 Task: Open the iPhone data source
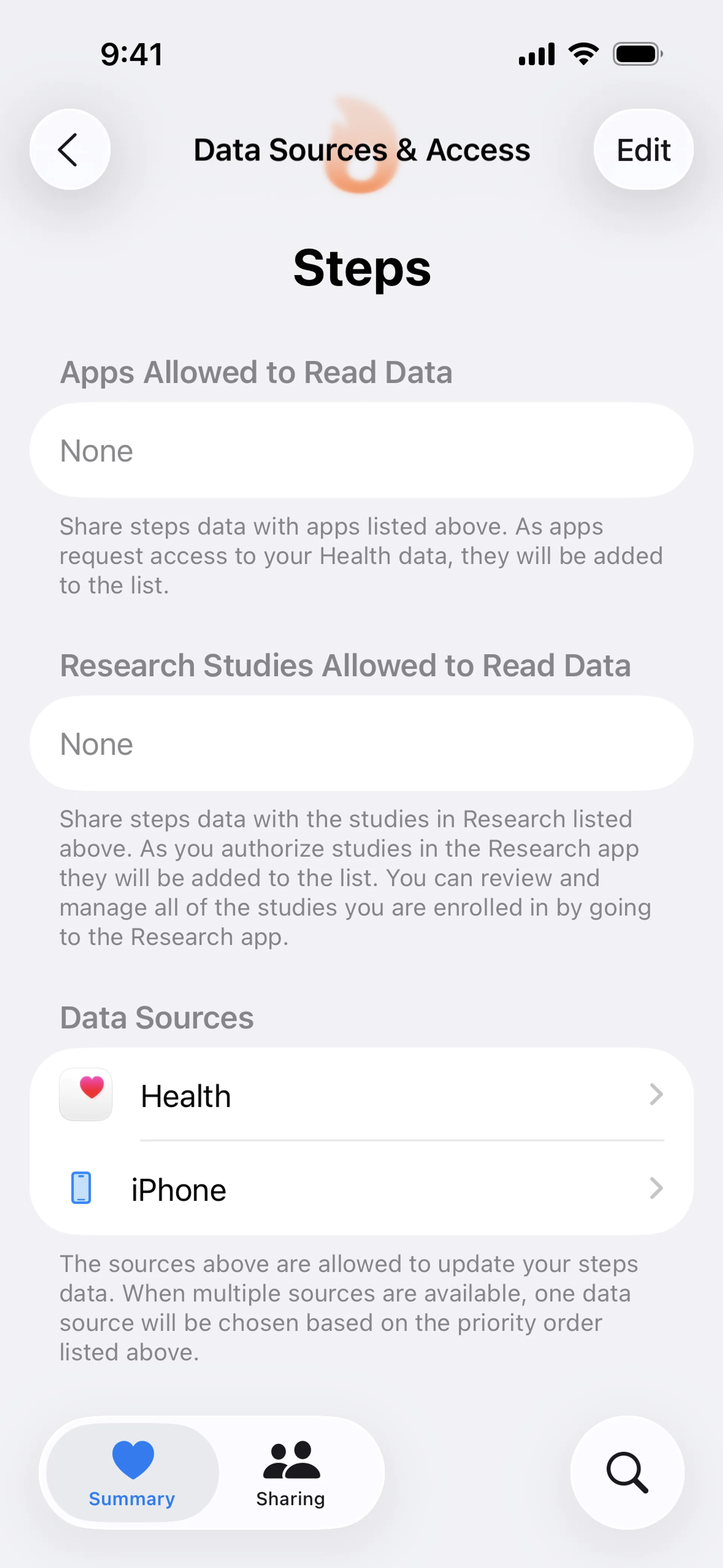coord(361,1189)
